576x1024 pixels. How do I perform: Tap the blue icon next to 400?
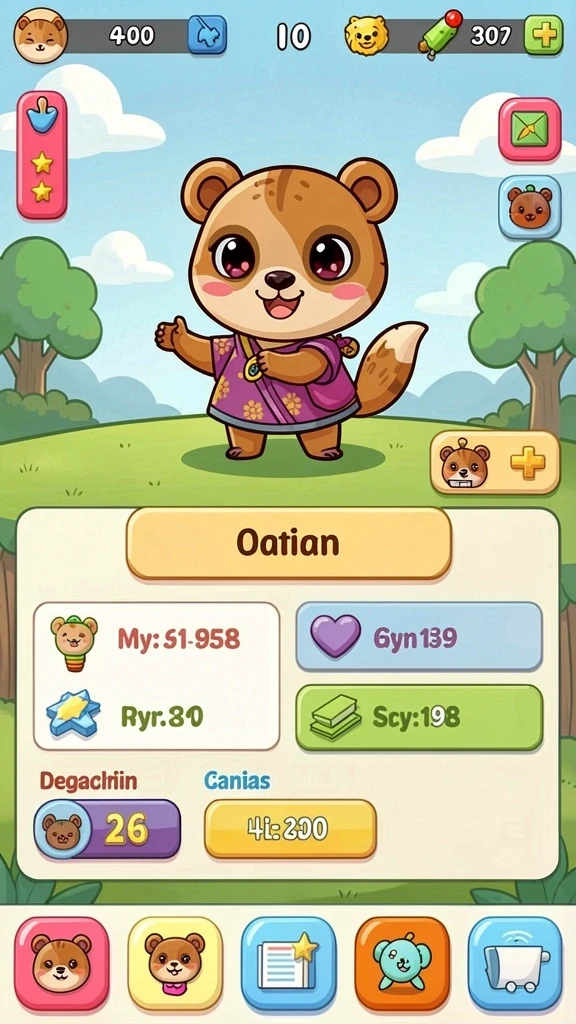click(207, 35)
